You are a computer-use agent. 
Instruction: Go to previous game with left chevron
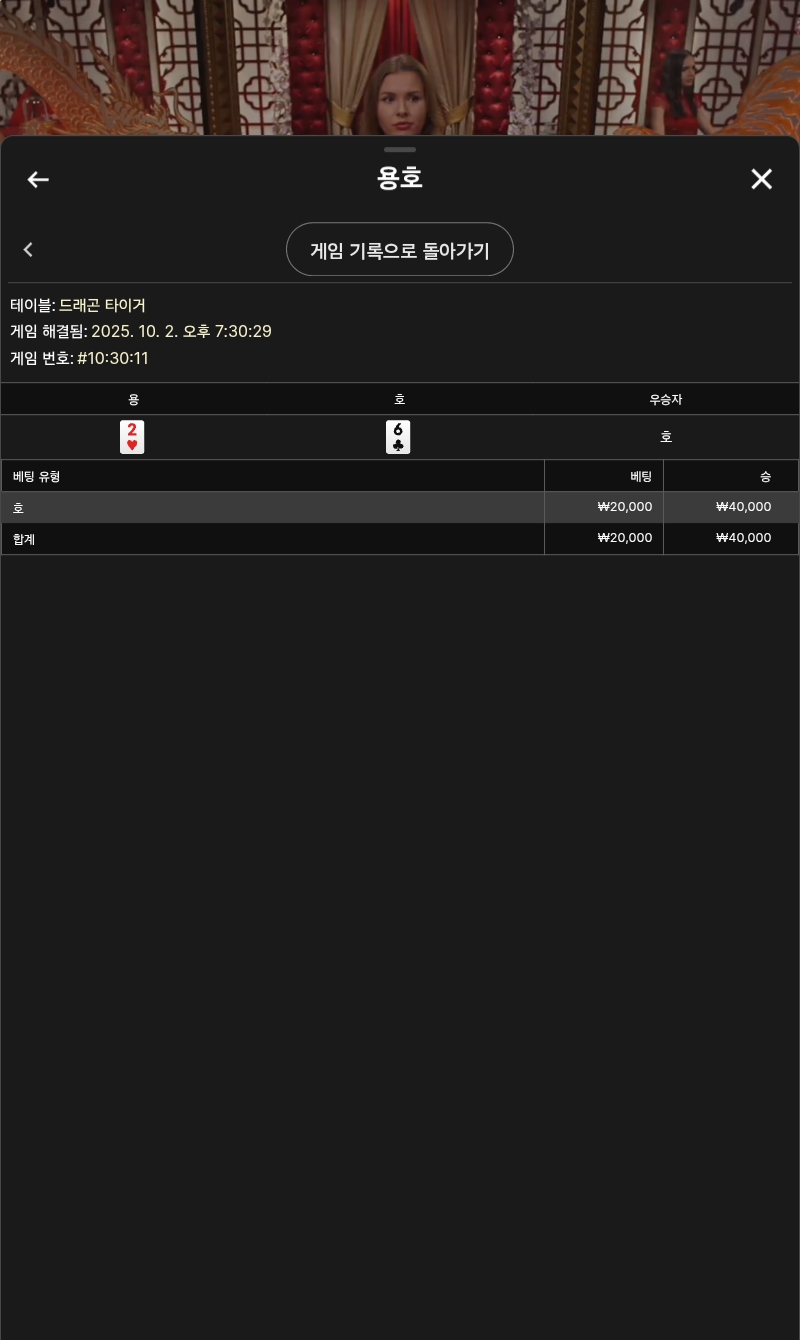28,250
